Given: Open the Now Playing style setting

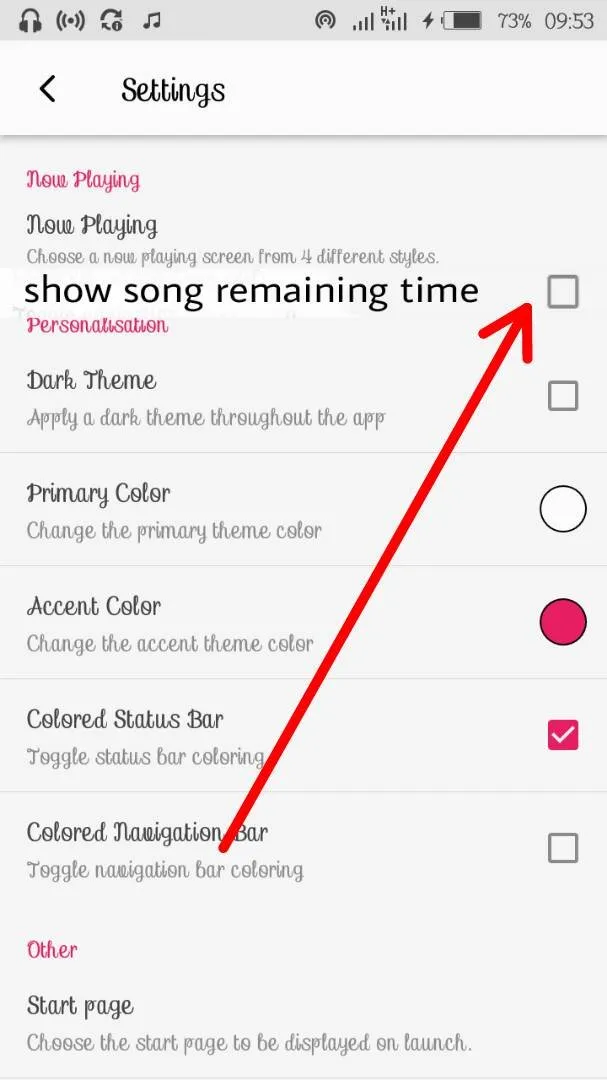Looking at the screenshot, I should point(303,239).
